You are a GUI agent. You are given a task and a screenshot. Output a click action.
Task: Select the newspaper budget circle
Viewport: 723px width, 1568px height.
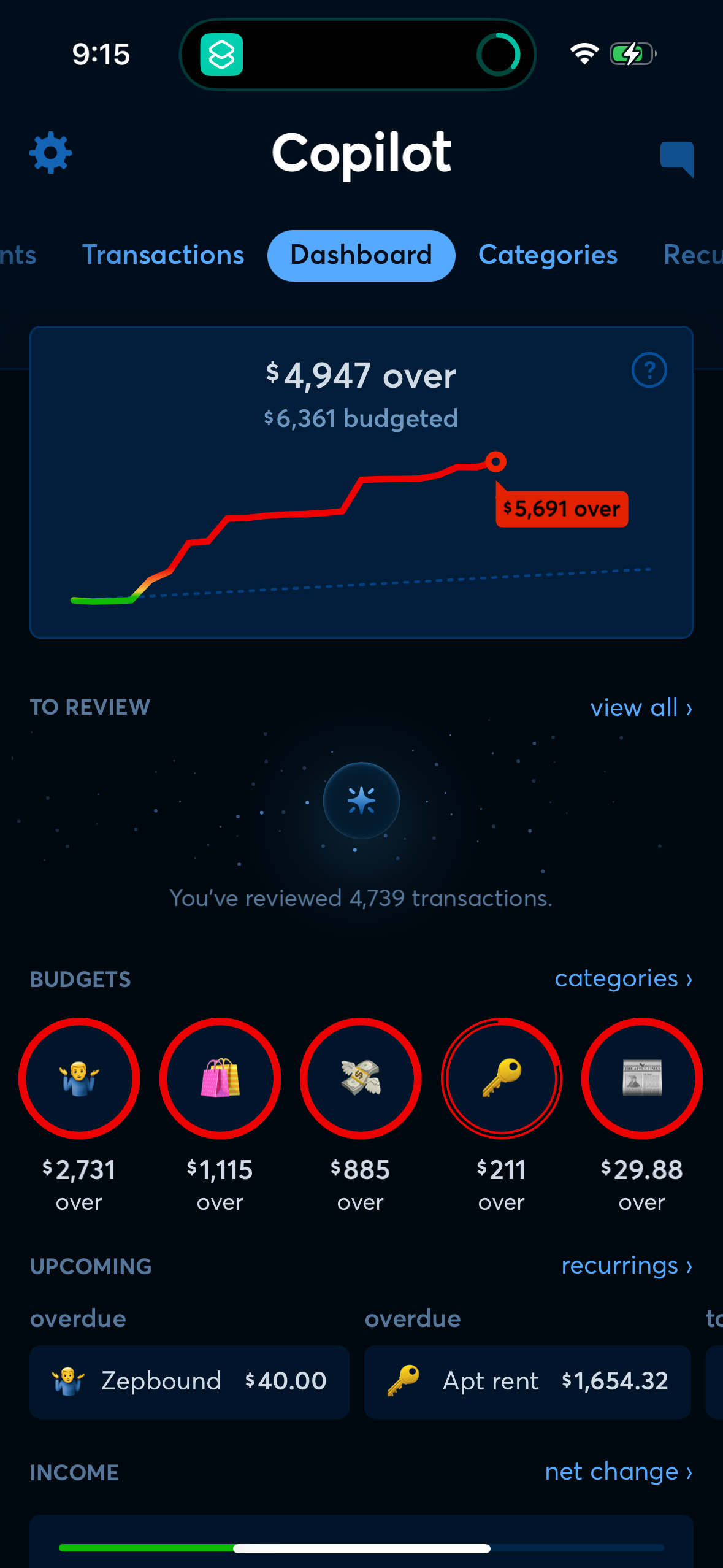[x=641, y=1078]
